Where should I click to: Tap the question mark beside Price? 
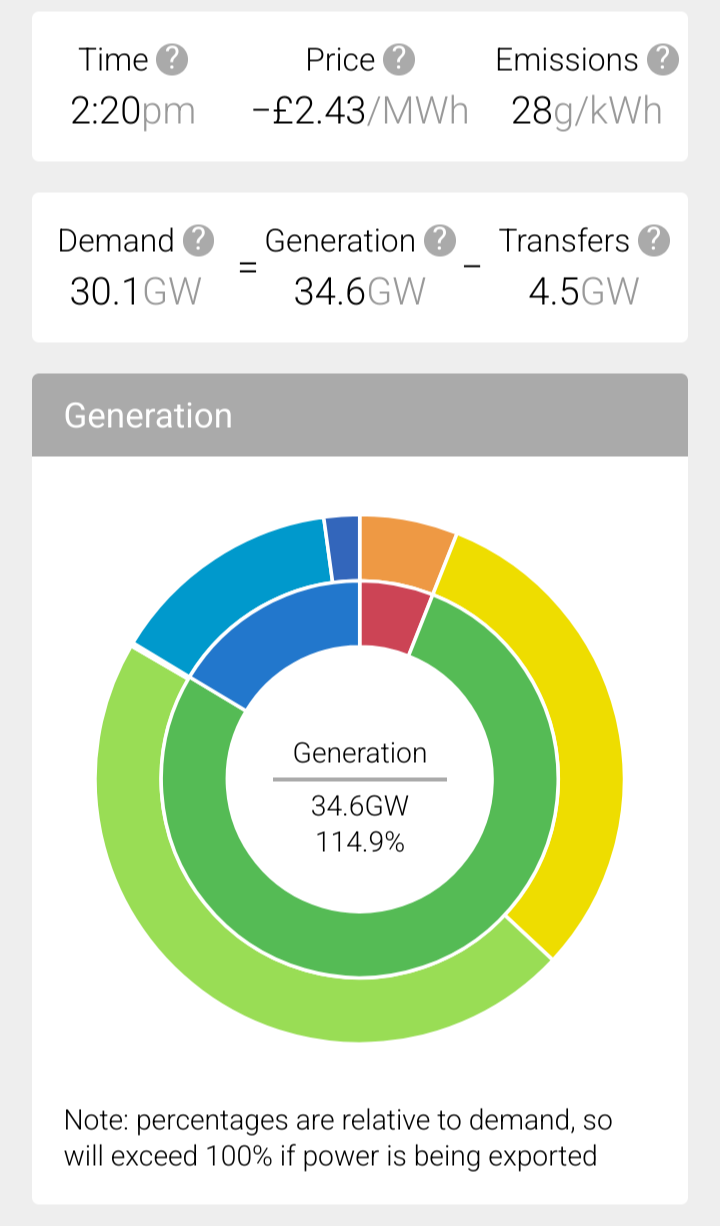tap(399, 60)
